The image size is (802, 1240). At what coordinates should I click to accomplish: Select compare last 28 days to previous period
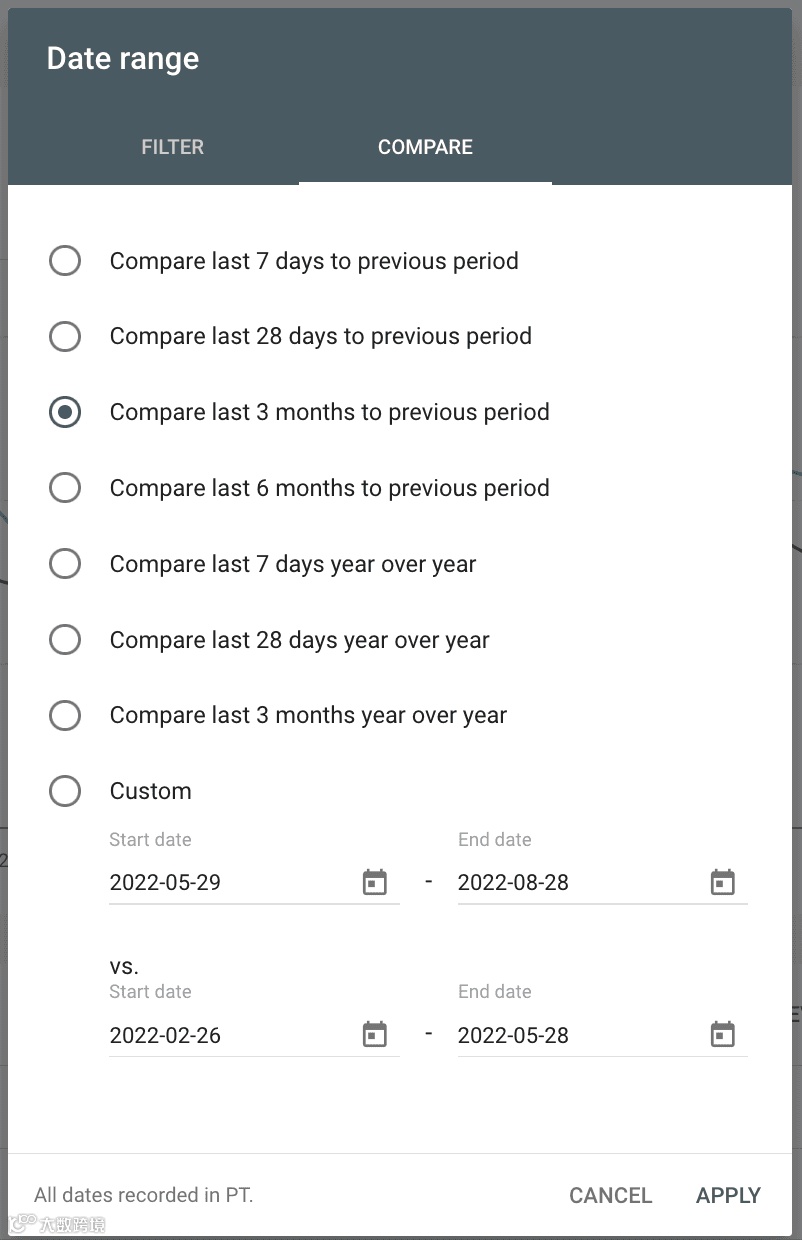(64, 336)
